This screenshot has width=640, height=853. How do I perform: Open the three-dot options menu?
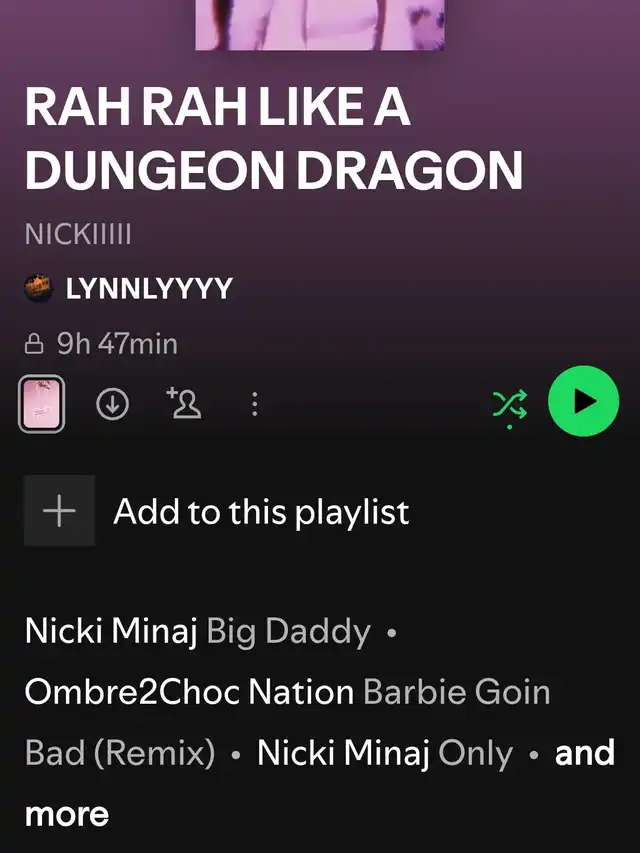coord(254,404)
